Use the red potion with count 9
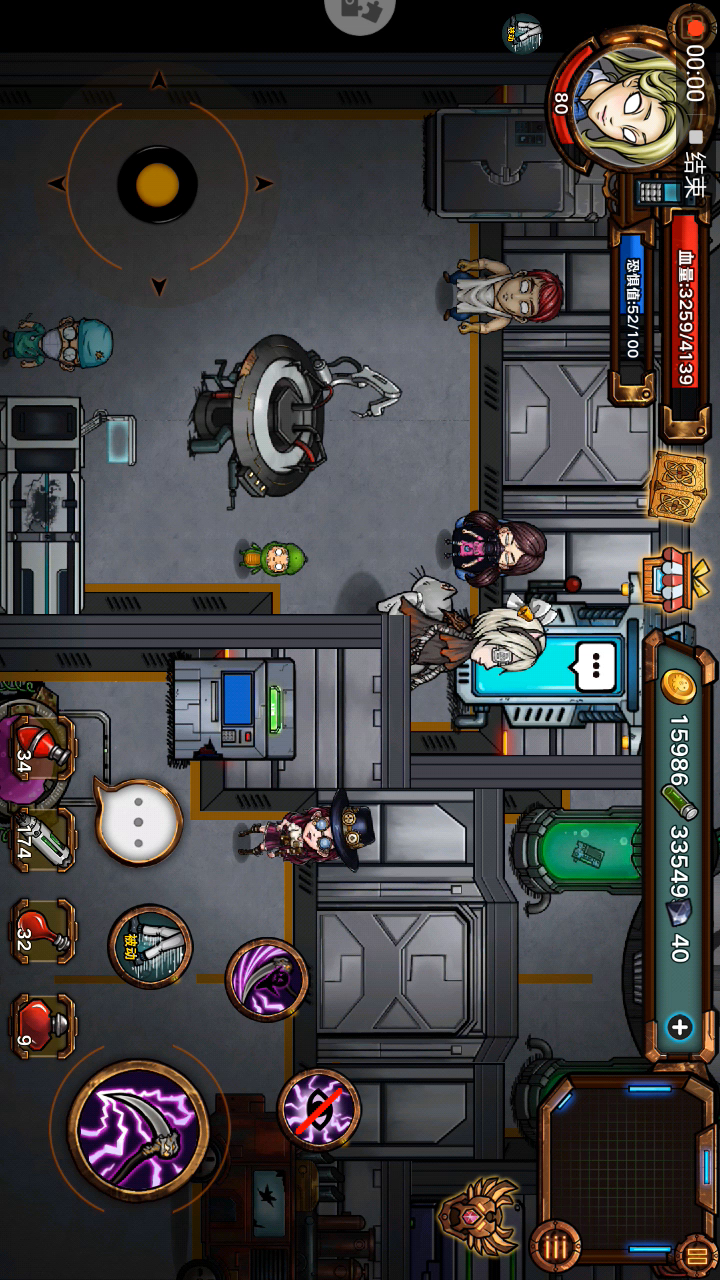Image resolution: width=720 pixels, height=1280 pixels. click(43, 1024)
